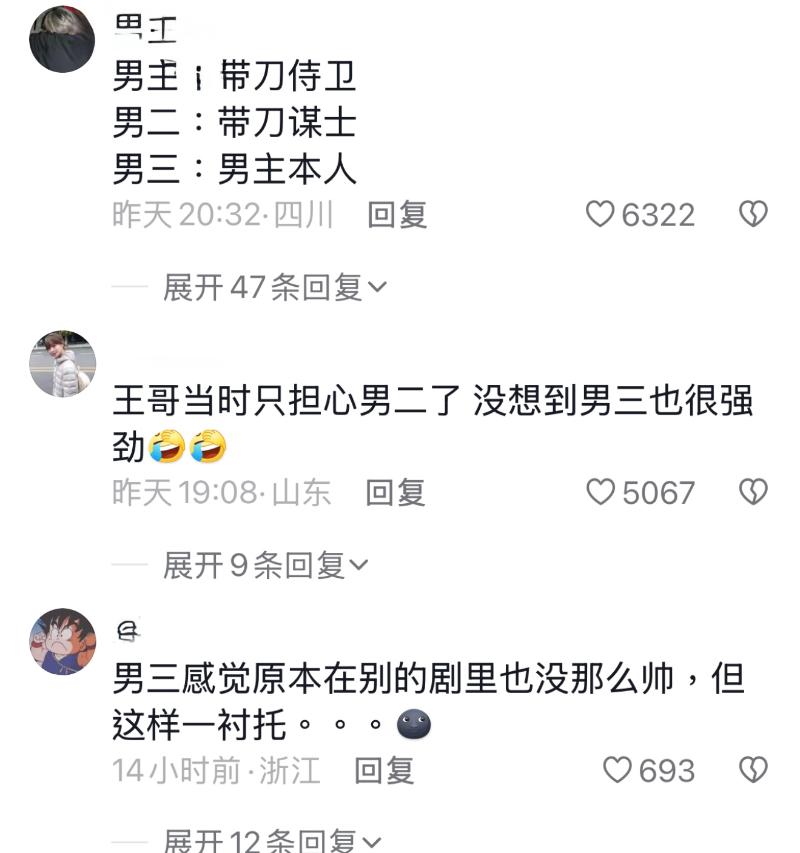This screenshot has width=800, height=853.
Task: Like the 王哥 comment with 5067 likes
Action: click(600, 492)
